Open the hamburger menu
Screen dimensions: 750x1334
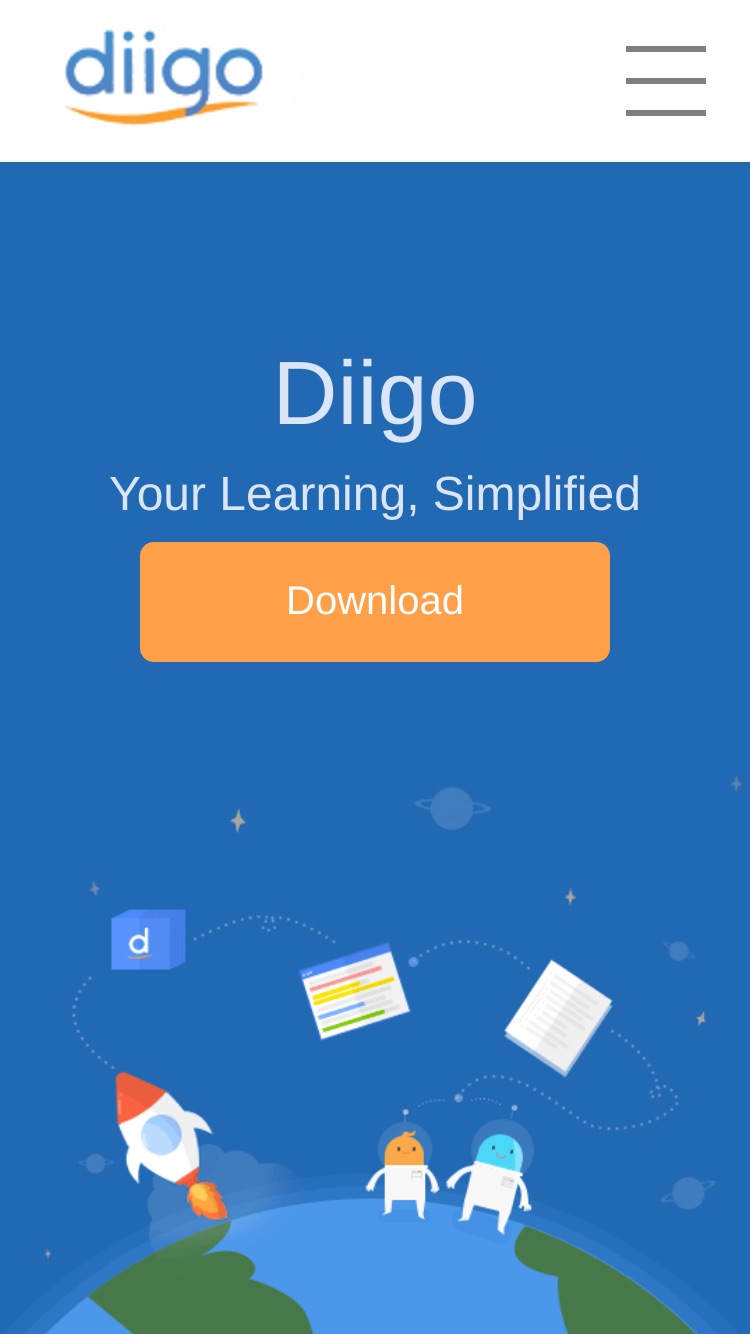(x=666, y=80)
